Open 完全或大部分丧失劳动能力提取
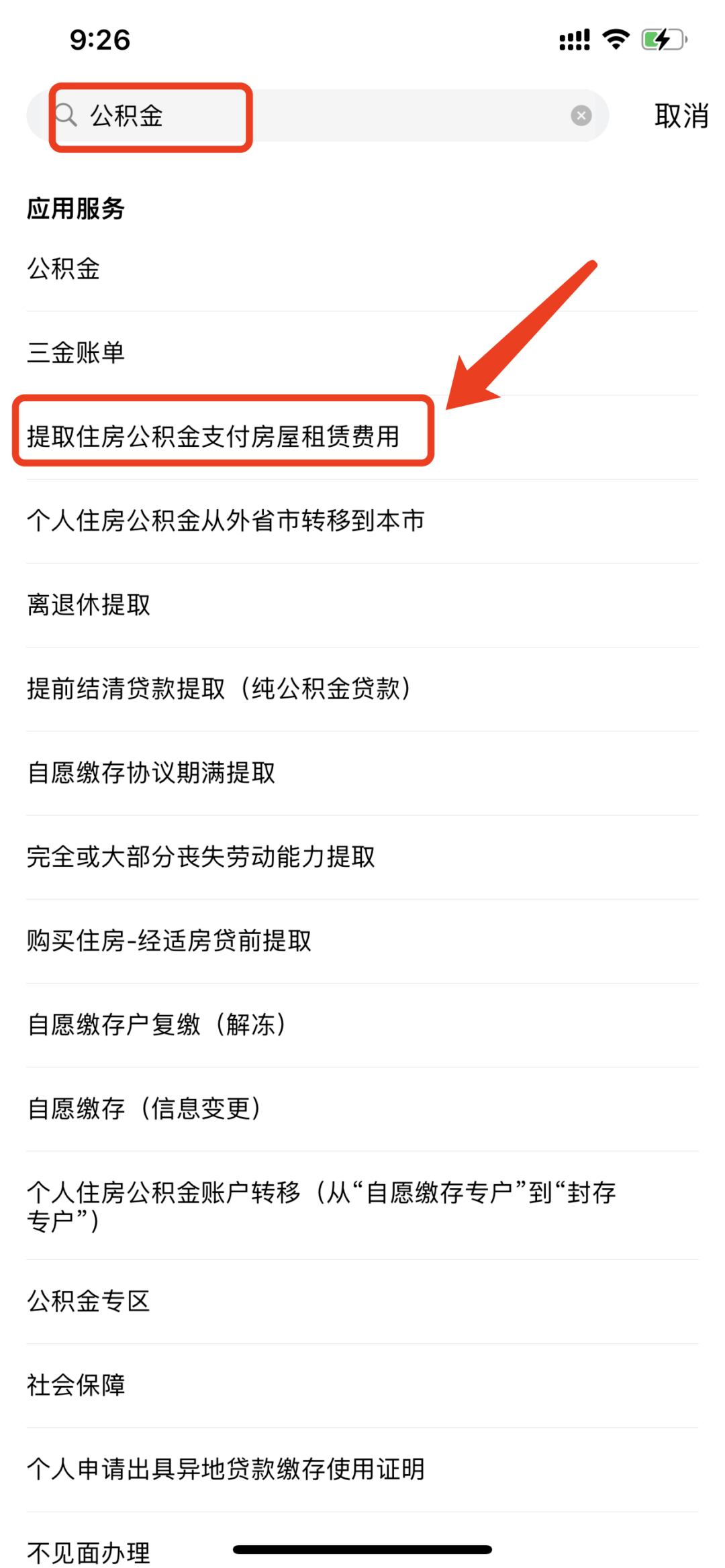725x1568 pixels. tap(362, 857)
